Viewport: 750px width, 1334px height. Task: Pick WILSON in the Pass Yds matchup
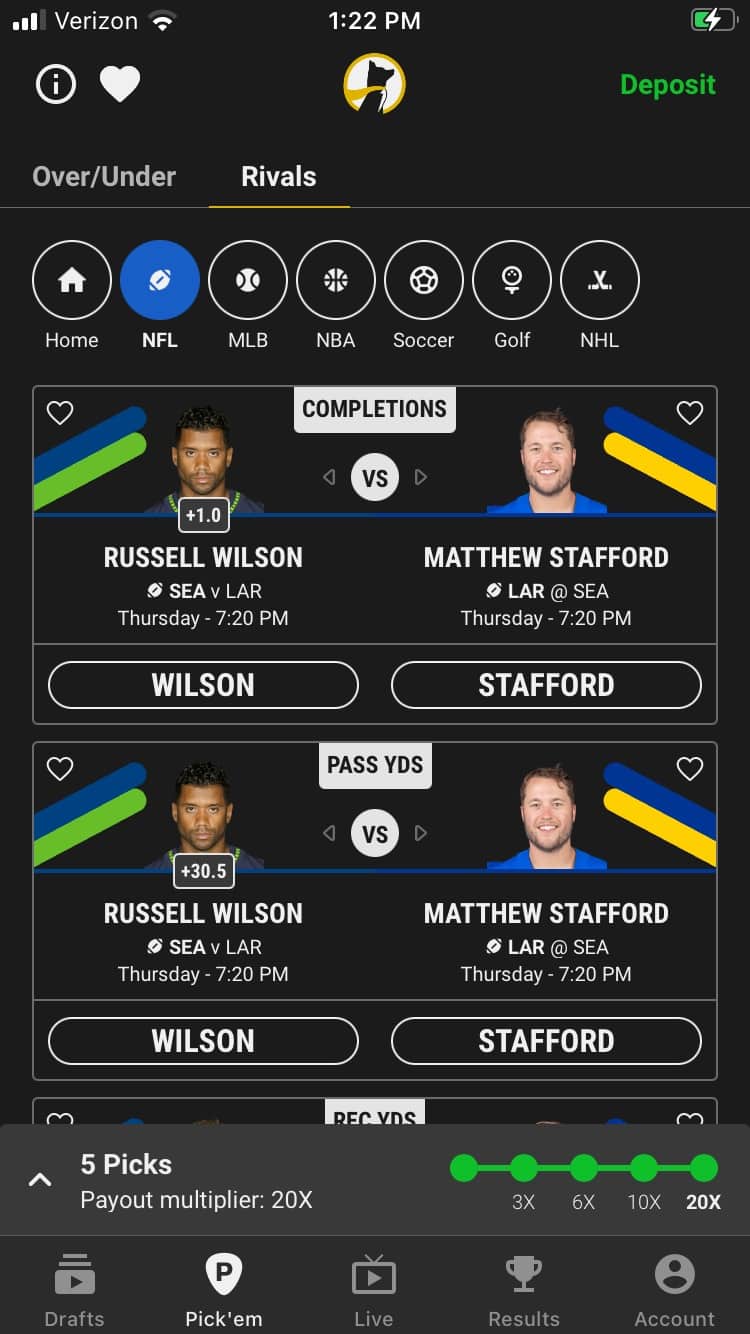pos(203,1041)
